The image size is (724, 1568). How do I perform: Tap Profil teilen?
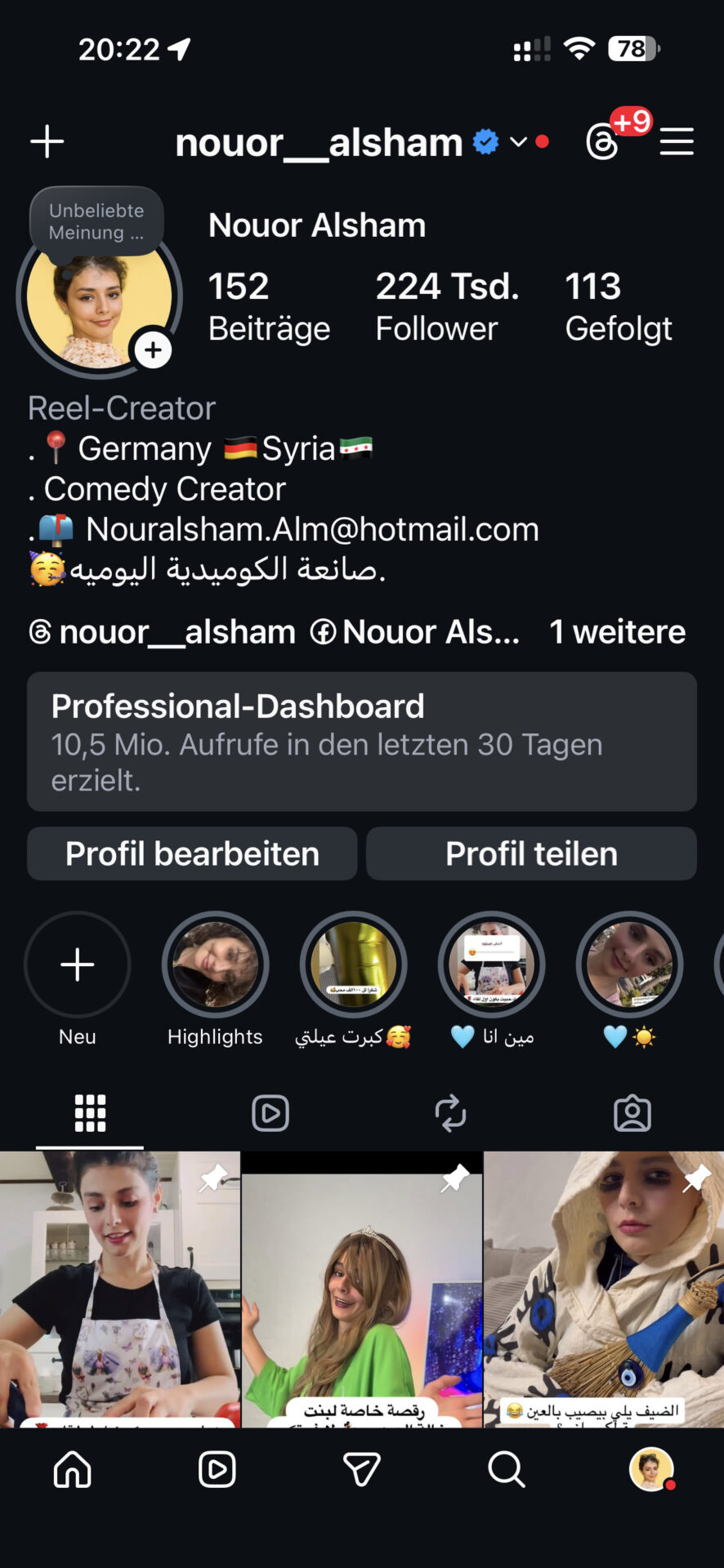point(531,853)
